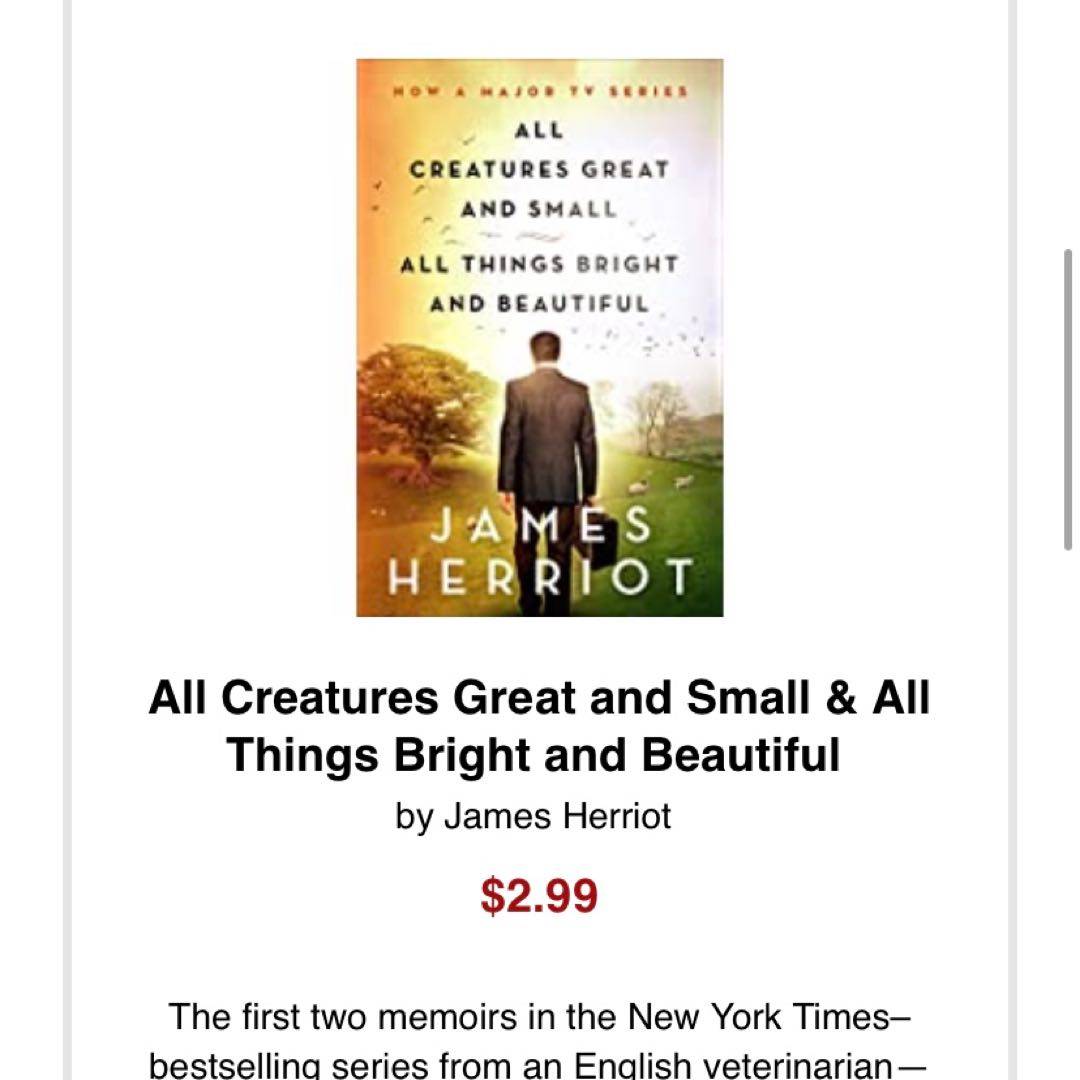Screen dimensions: 1080x1080
Task: Open the All Creatures Great and Small title
Action: (x=539, y=726)
